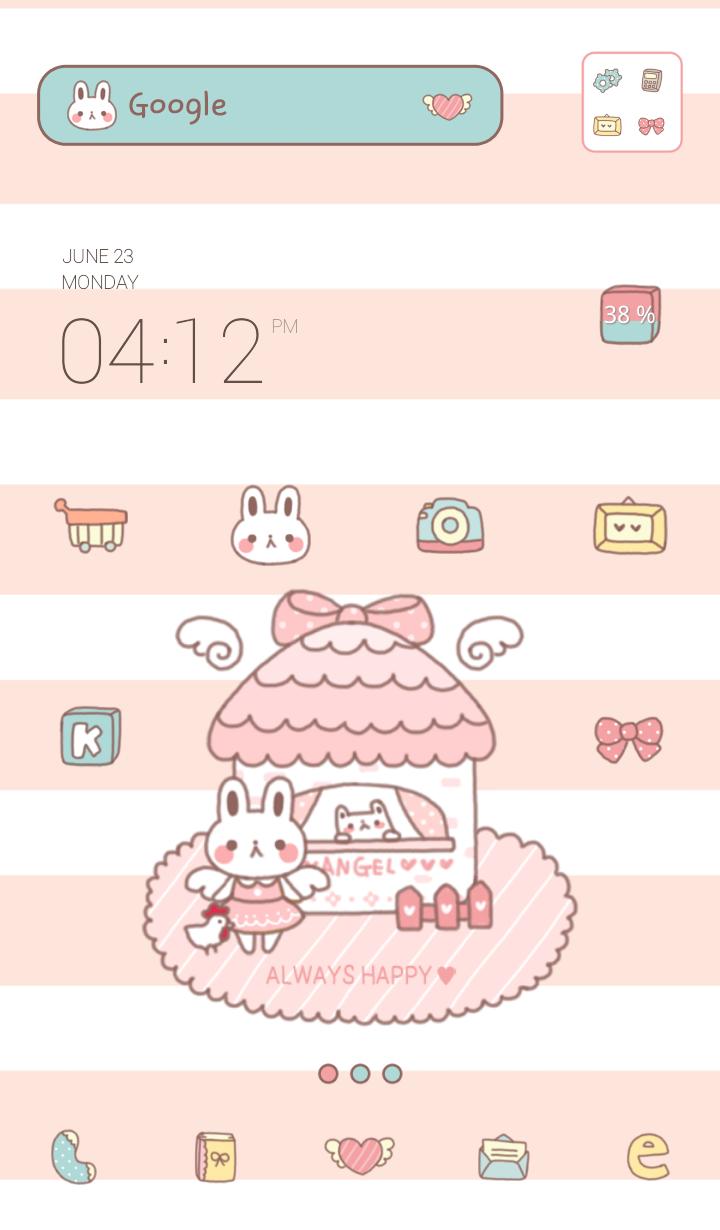The width and height of the screenshot is (720, 1230).
Task: Open the yellow book contacts icon
Action: tap(215, 1157)
